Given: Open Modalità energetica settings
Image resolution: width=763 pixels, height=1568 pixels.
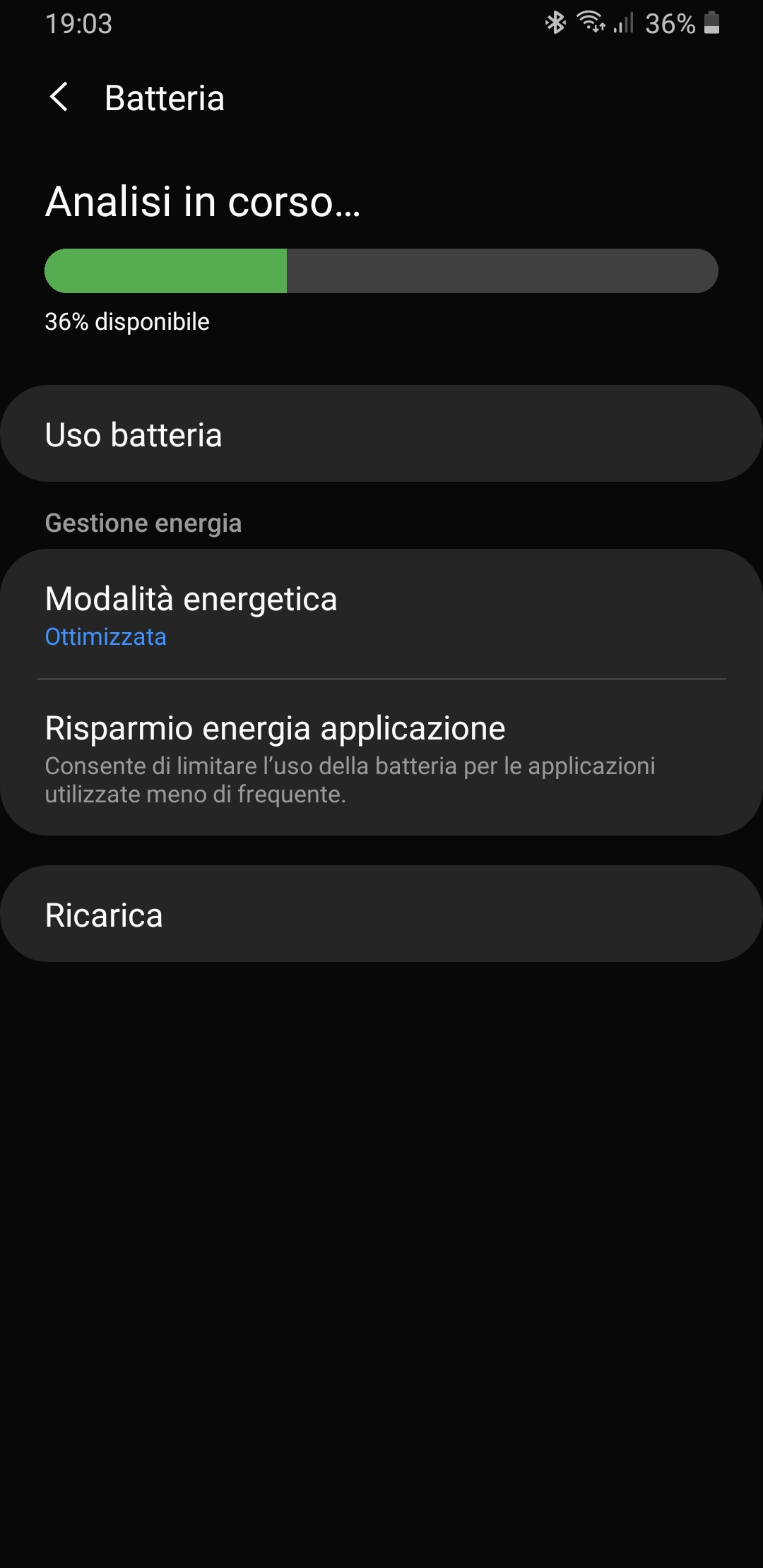Looking at the screenshot, I should pos(381,614).
